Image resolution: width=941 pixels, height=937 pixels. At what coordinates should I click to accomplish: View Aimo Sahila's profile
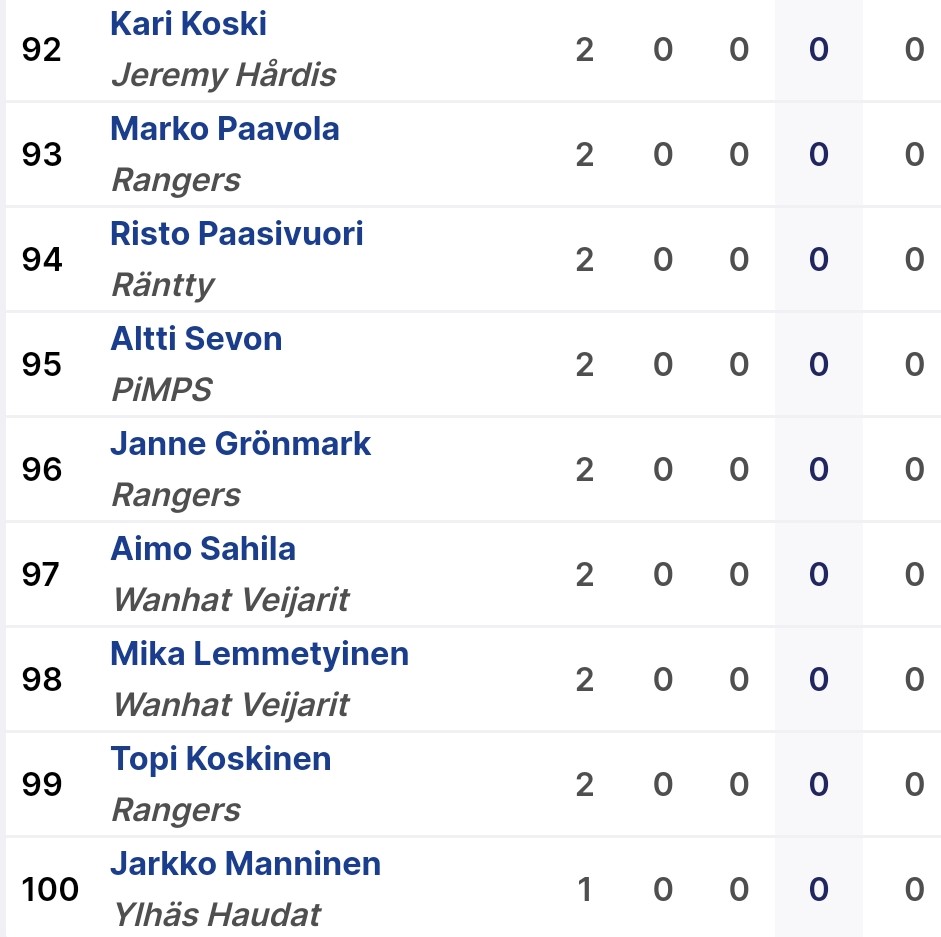pyautogui.click(x=203, y=549)
